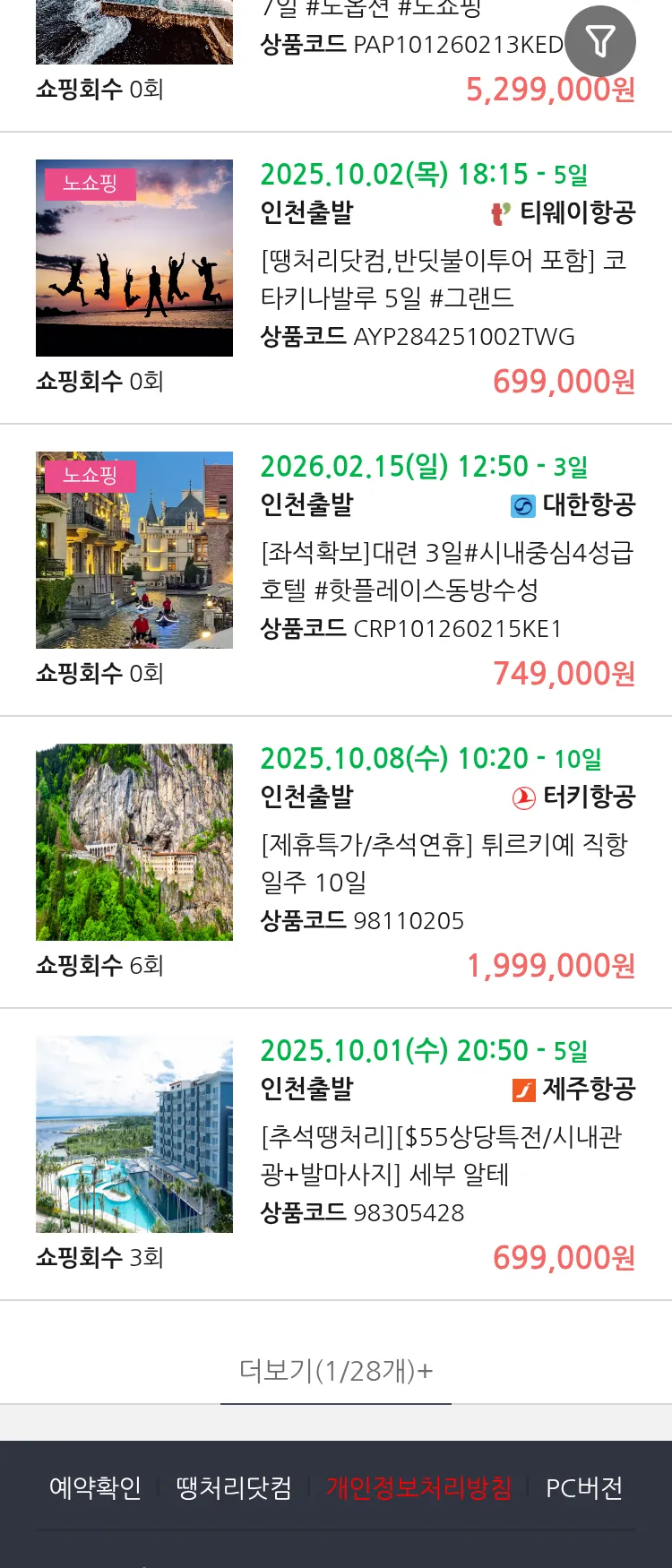This screenshot has height=1568, width=672.
Task: Open the 대련 3일 대한항공 package
Action: 446,571
